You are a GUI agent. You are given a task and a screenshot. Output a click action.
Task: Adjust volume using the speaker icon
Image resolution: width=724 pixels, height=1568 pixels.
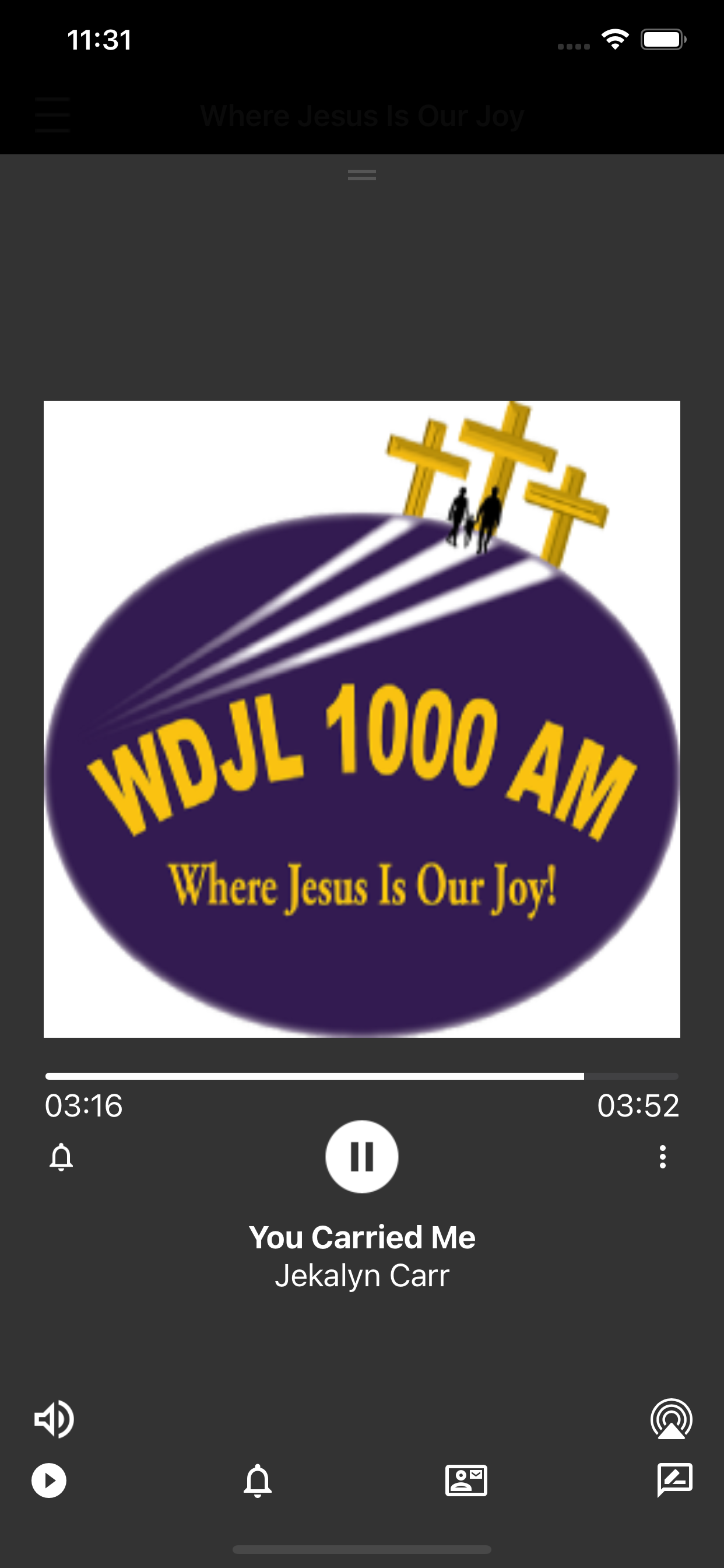54,1418
